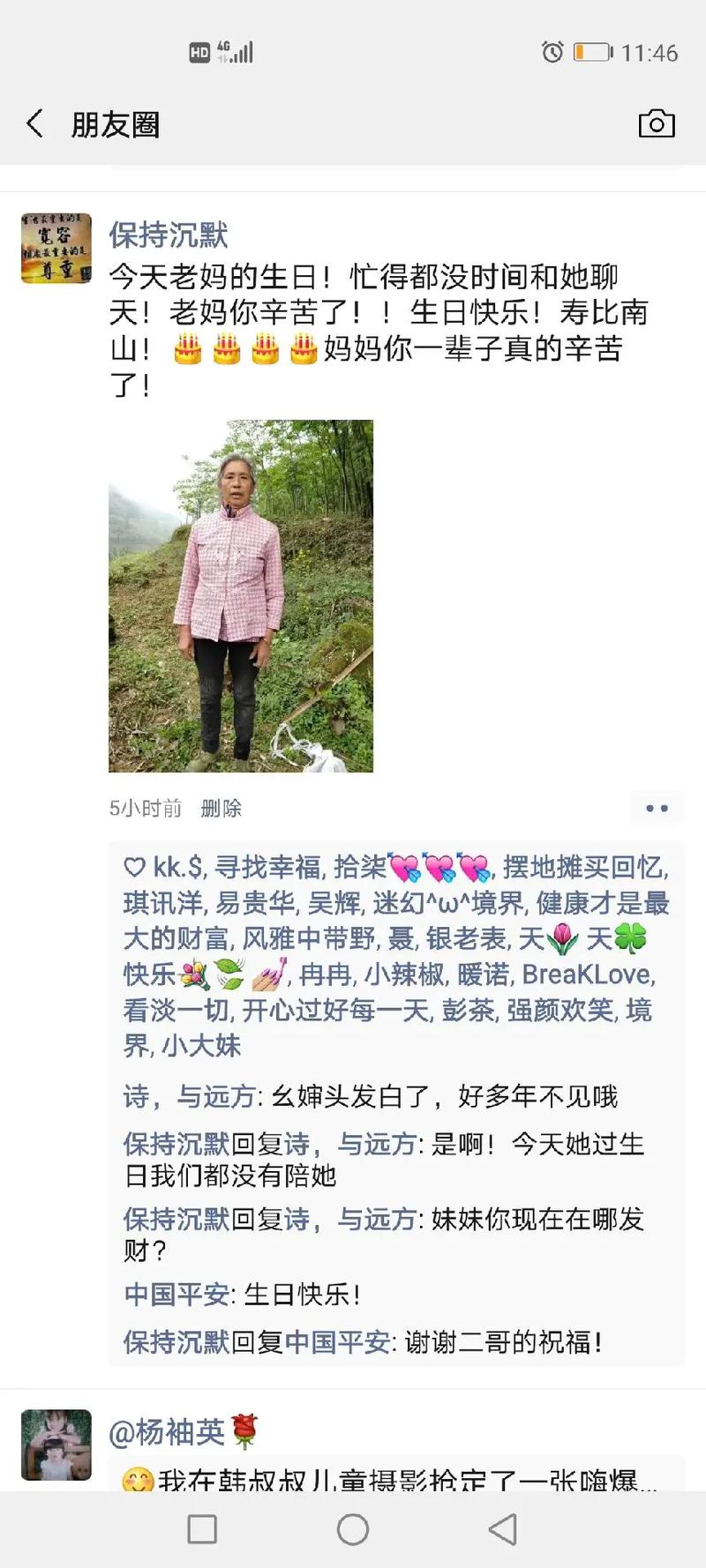Reply to 中国平安's 生日快乐 comment
The image size is (706, 1568).
[300, 1295]
